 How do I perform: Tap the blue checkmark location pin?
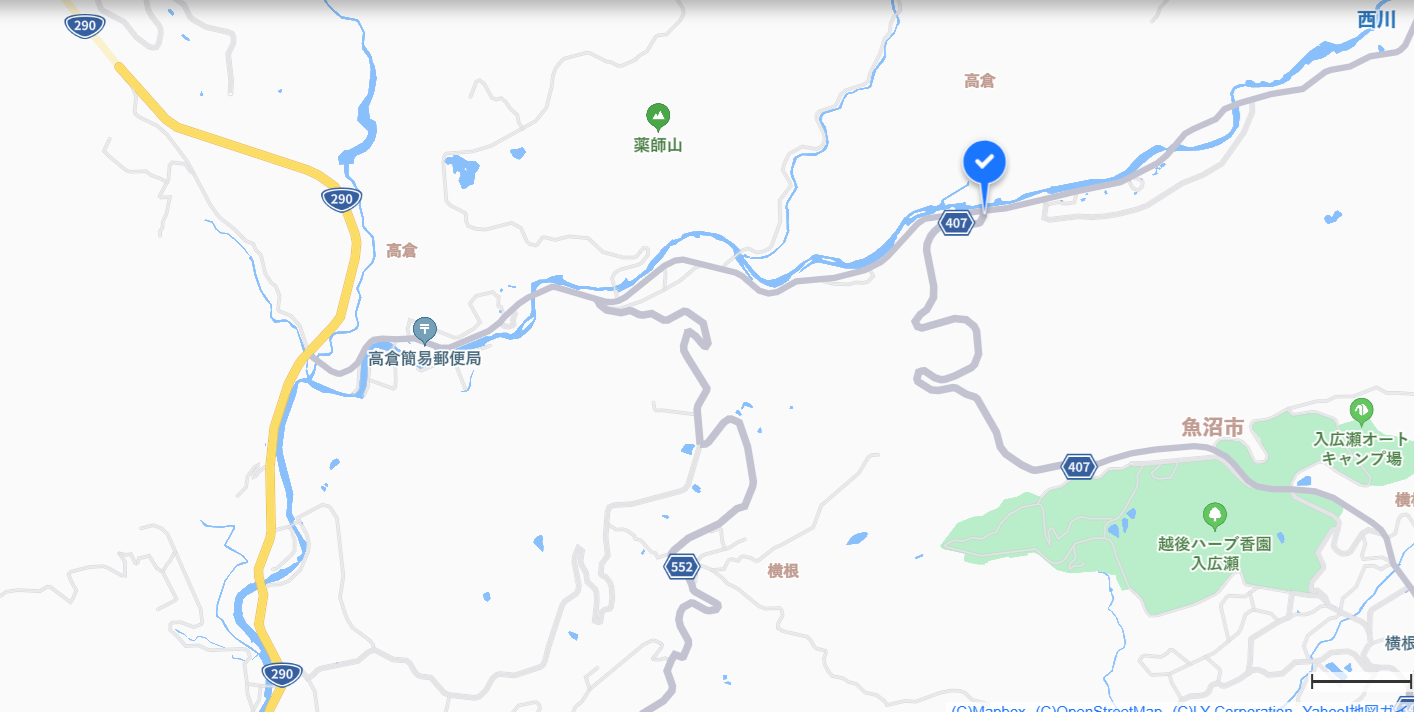click(x=984, y=163)
